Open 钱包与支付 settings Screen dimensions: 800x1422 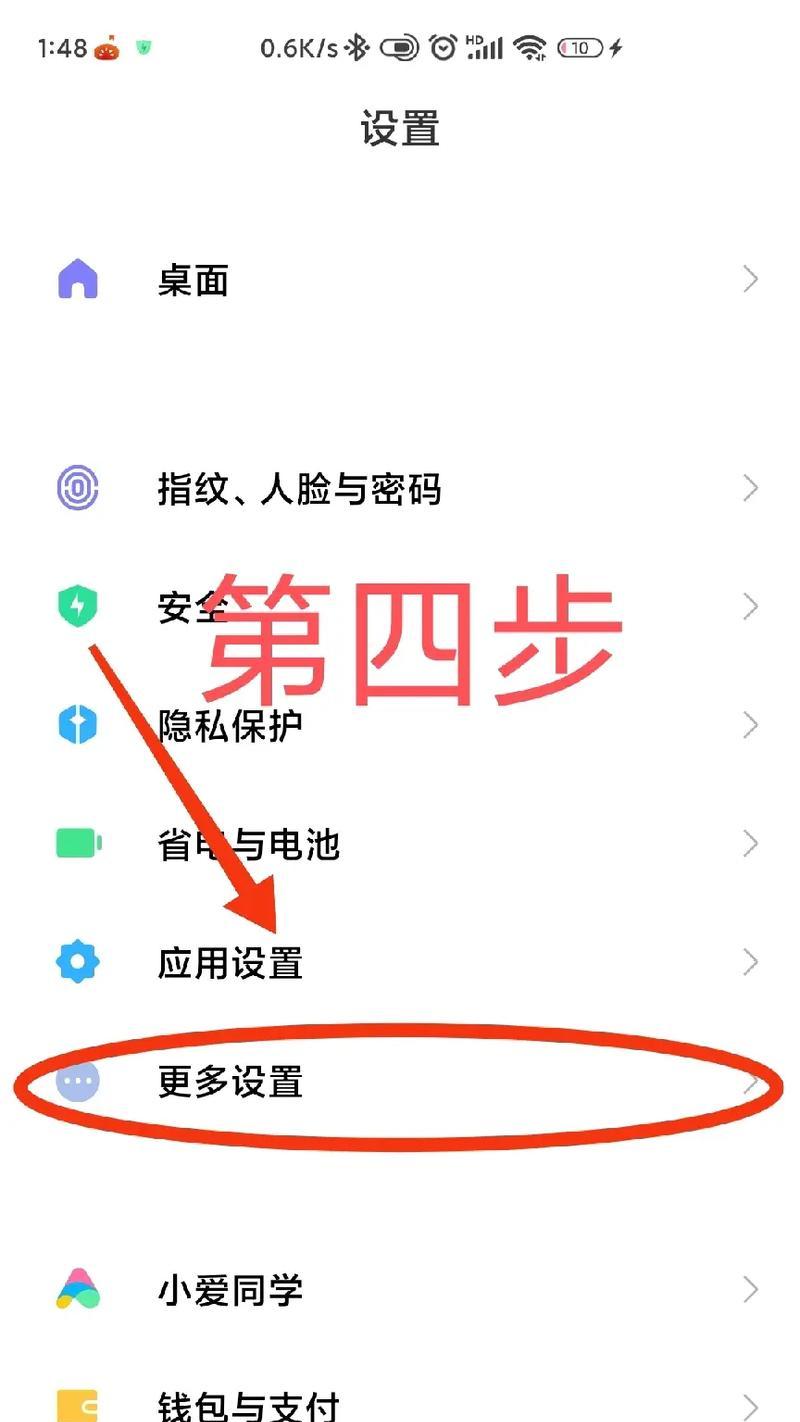coord(400,1403)
